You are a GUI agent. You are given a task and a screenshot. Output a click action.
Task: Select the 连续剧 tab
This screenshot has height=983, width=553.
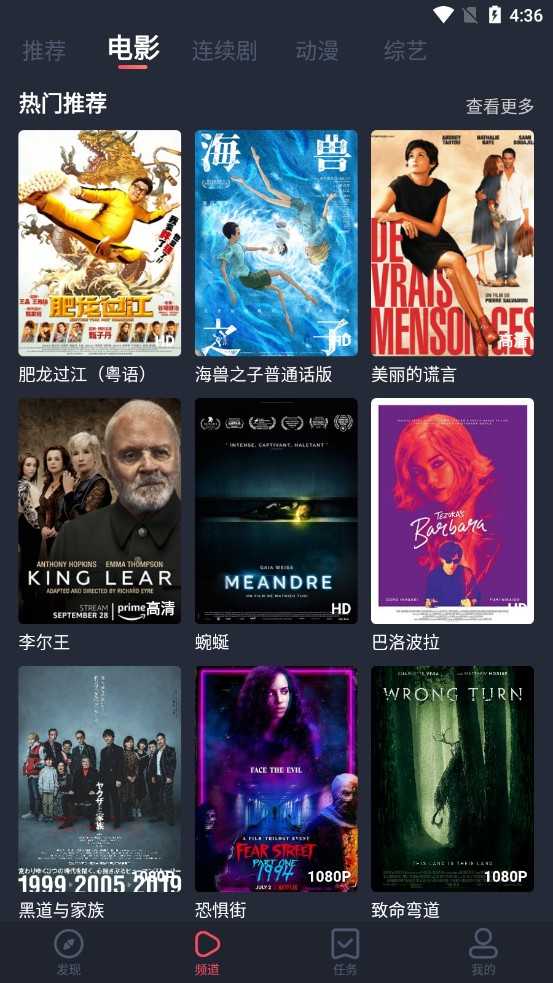coord(224,51)
